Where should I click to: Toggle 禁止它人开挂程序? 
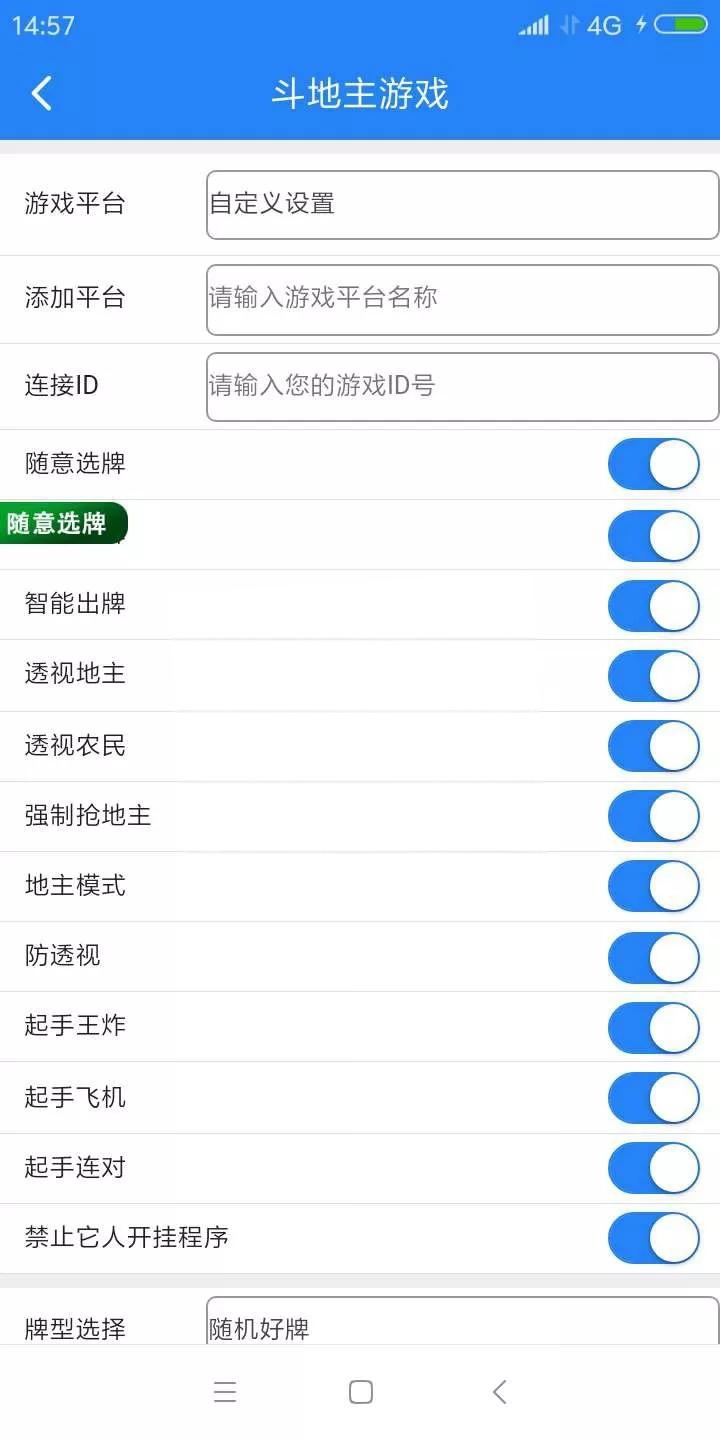[x=653, y=1238]
